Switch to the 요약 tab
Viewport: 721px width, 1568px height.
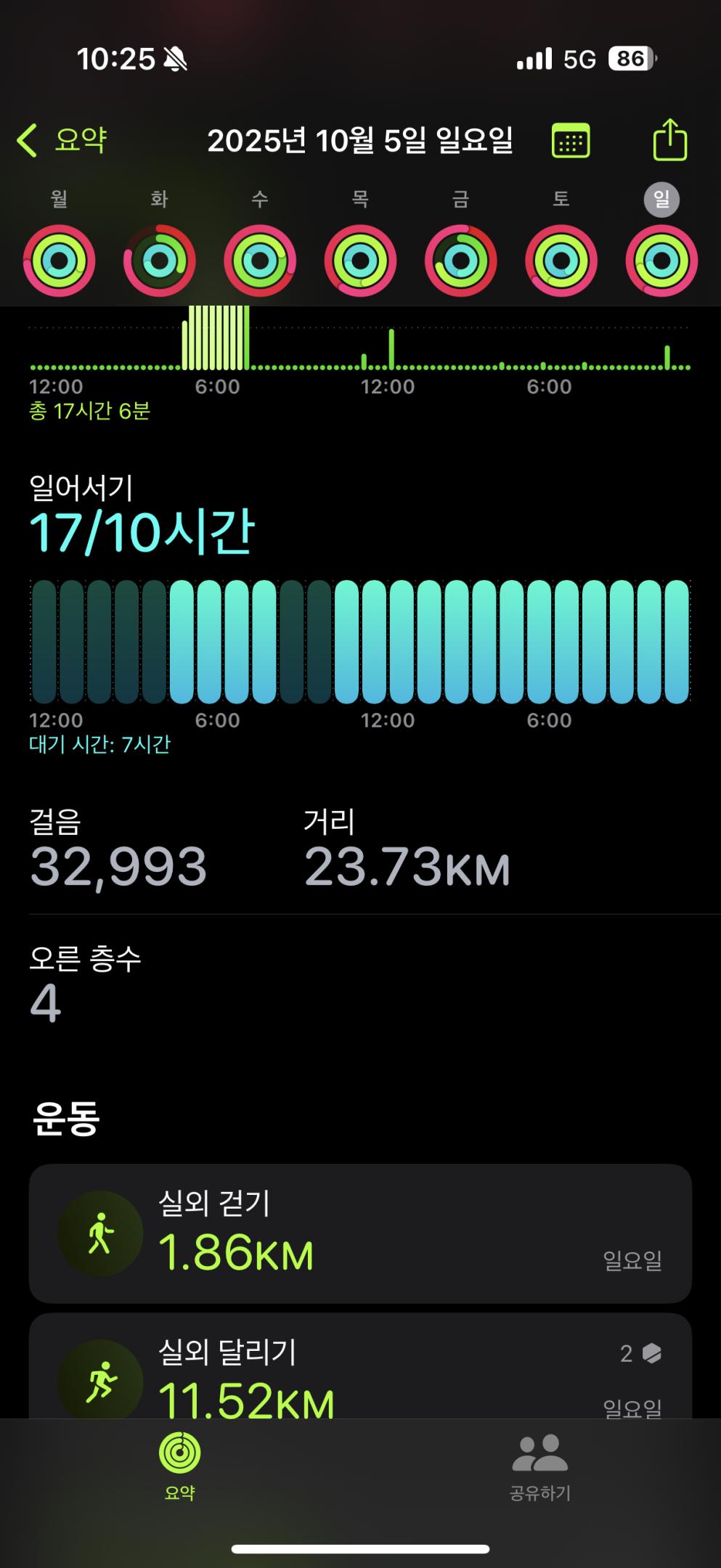point(180,1466)
